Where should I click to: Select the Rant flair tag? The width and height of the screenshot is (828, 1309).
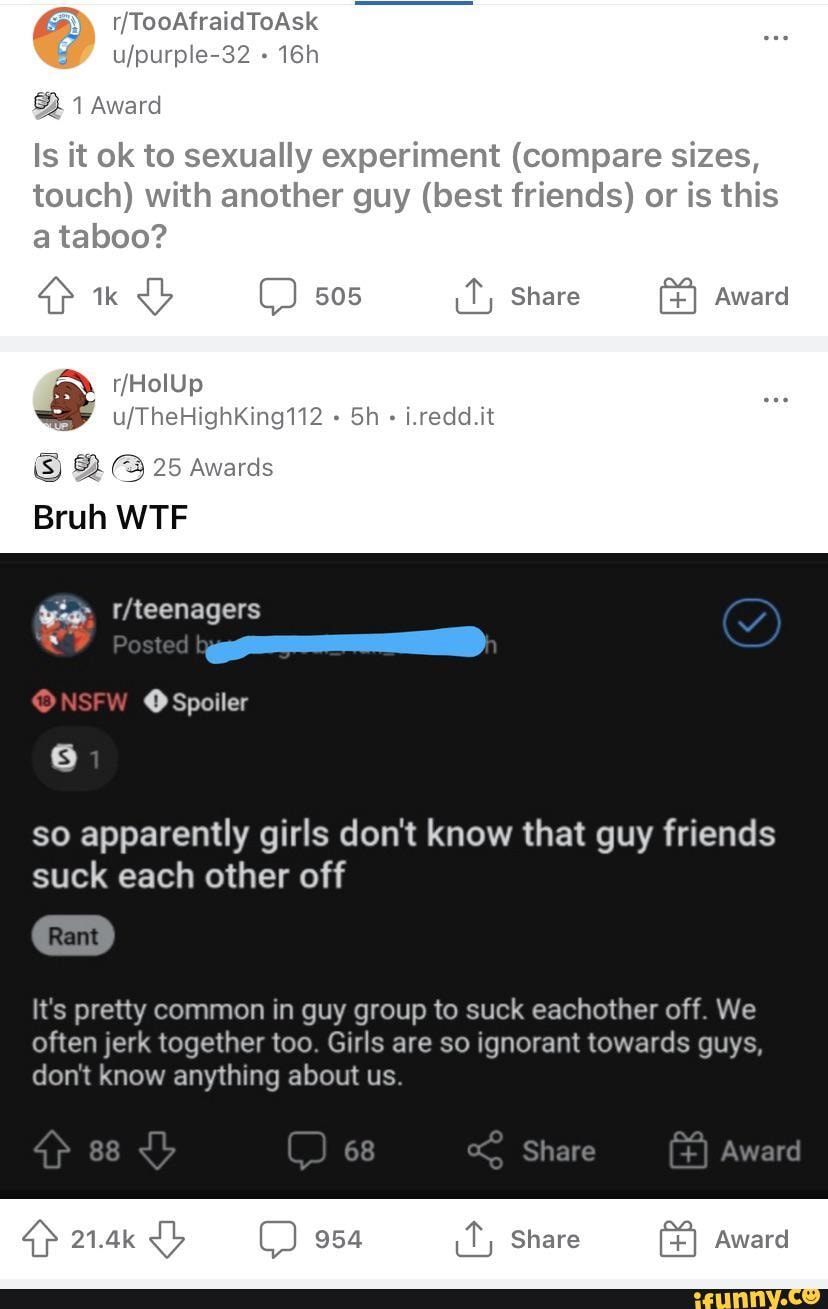tap(72, 935)
